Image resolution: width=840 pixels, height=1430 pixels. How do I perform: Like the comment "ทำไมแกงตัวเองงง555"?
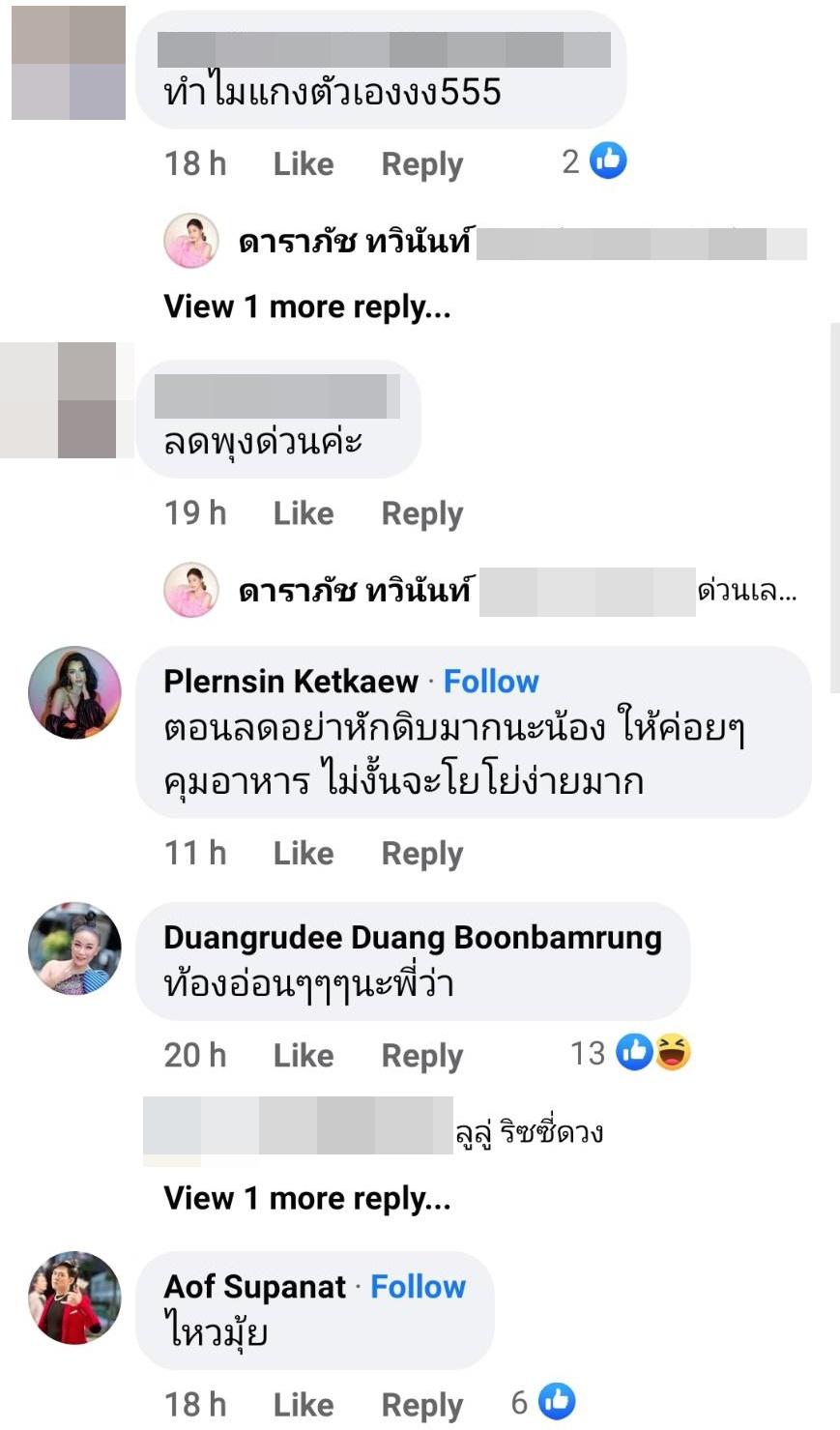click(x=303, y=164)
